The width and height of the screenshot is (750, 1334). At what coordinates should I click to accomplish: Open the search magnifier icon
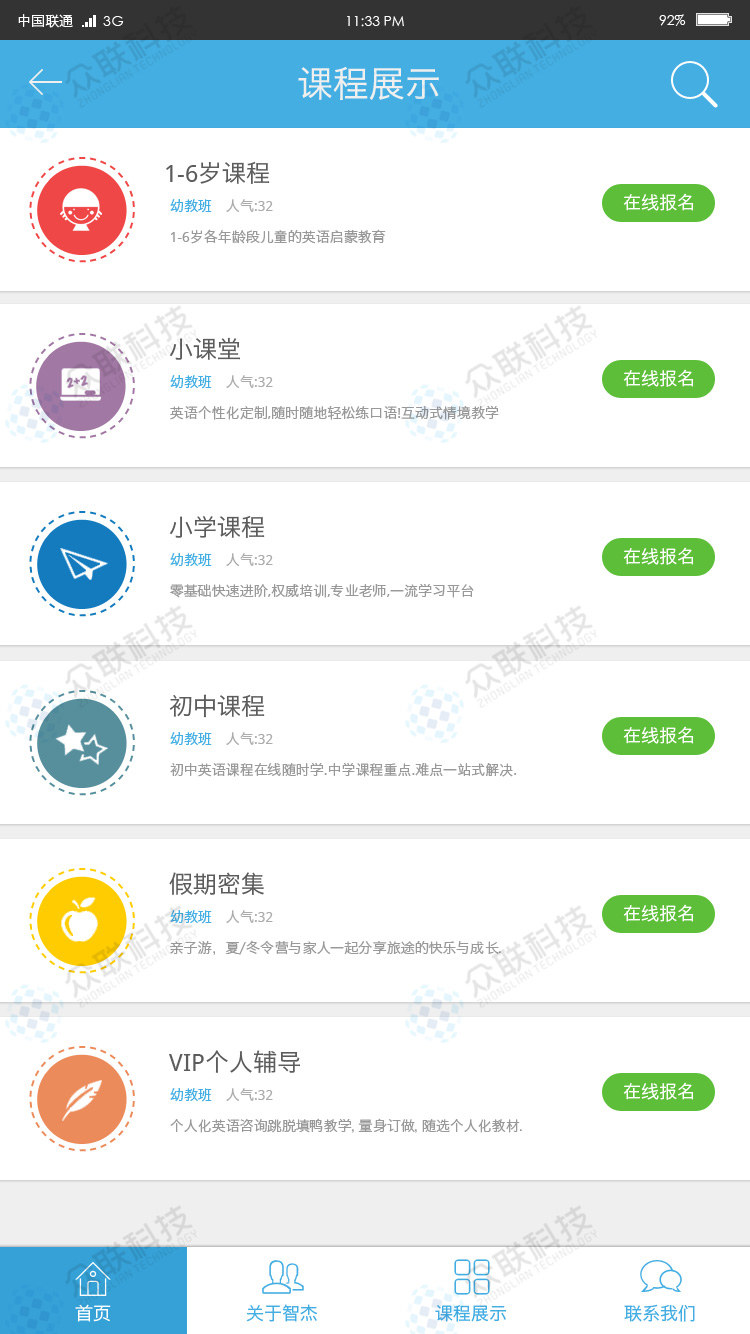click(693, 84)
